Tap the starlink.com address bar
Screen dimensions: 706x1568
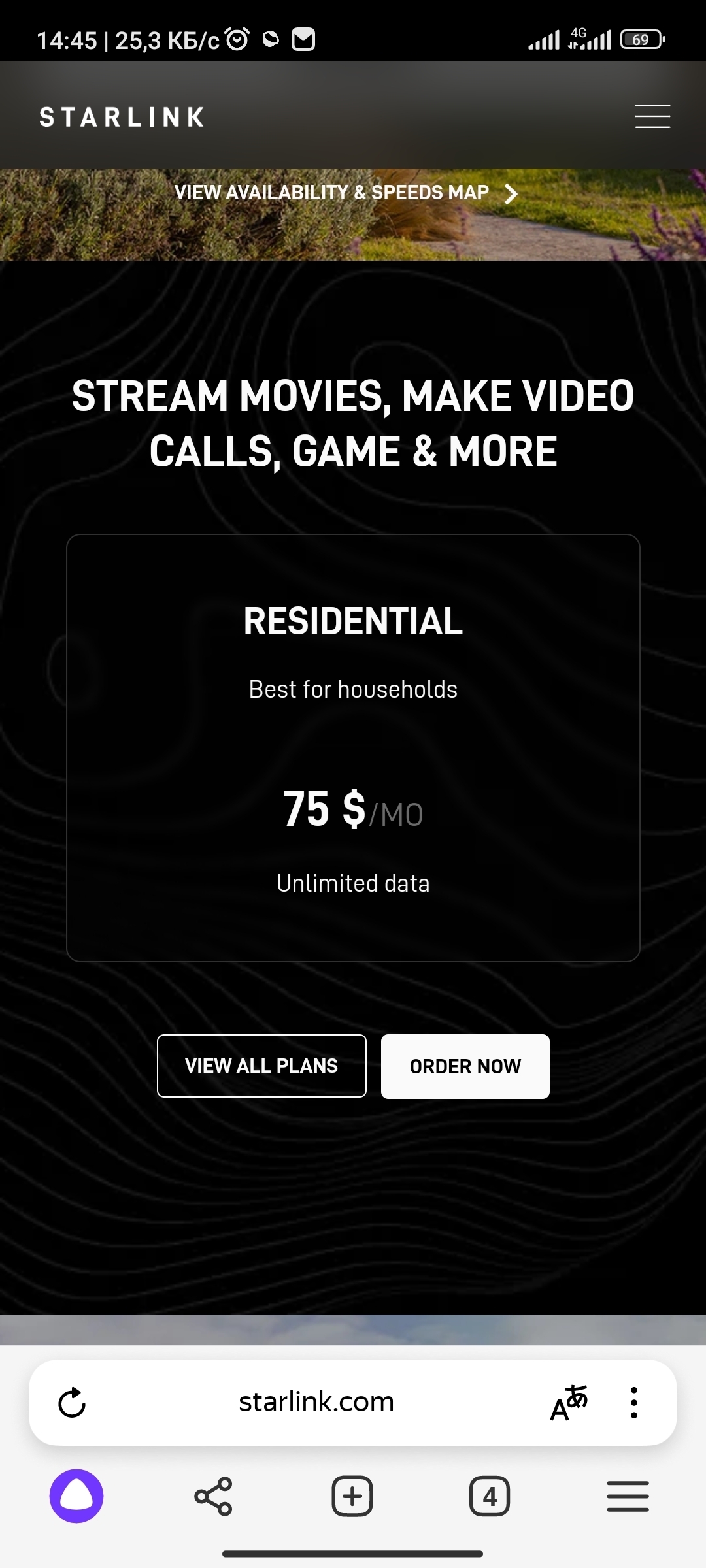(x=316, y=1402)
